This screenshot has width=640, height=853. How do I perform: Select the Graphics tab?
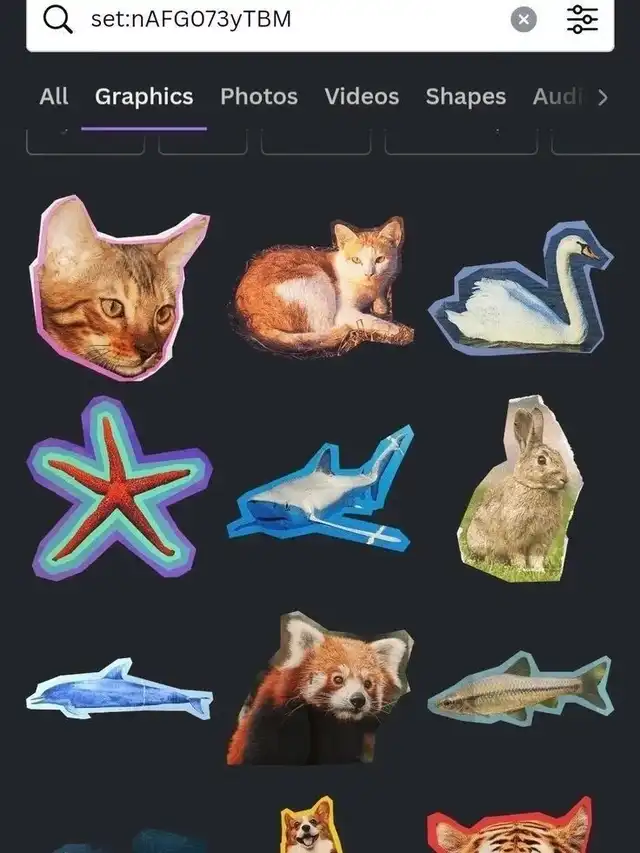(144, 97)
